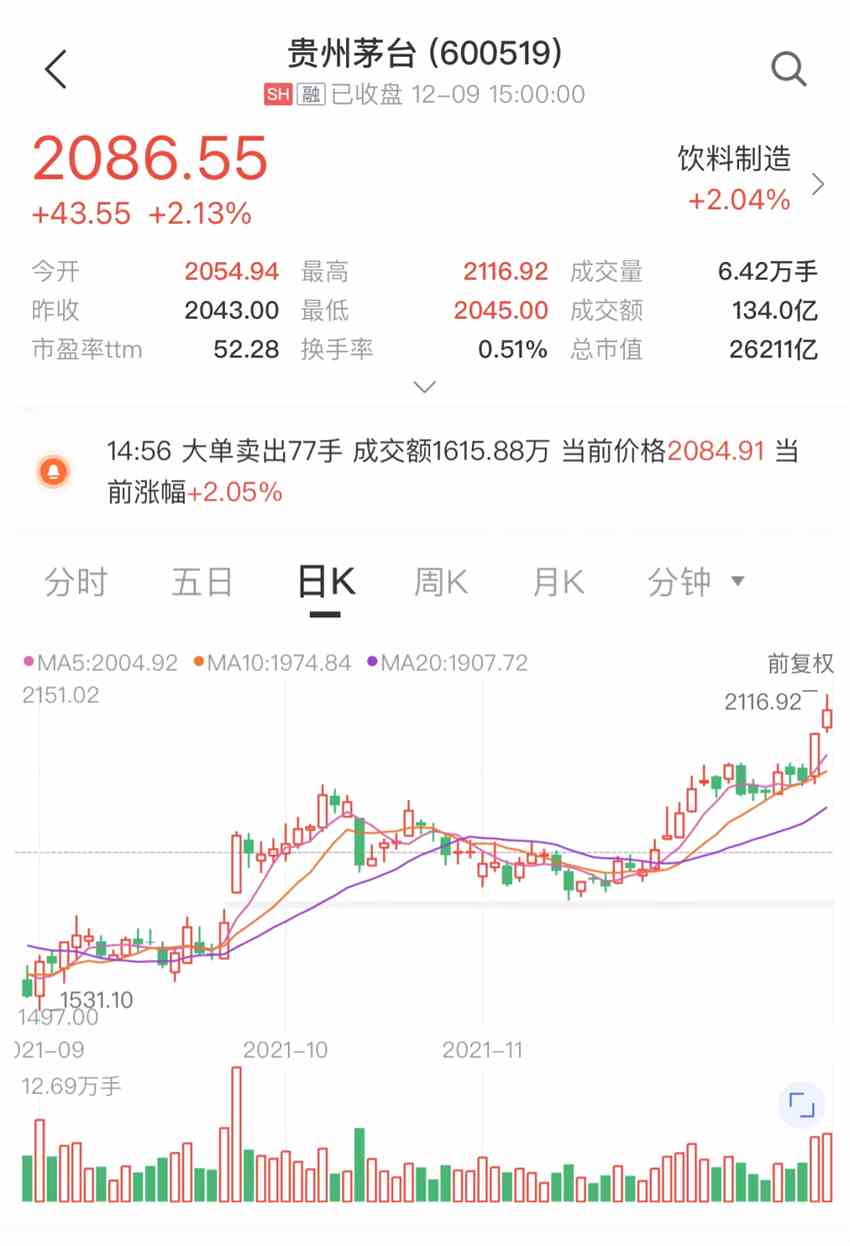Image resolution: width=850 pixels, height=1246 pixels.
Task: Switch to the 周K chart tab
Action: [441, 582]
